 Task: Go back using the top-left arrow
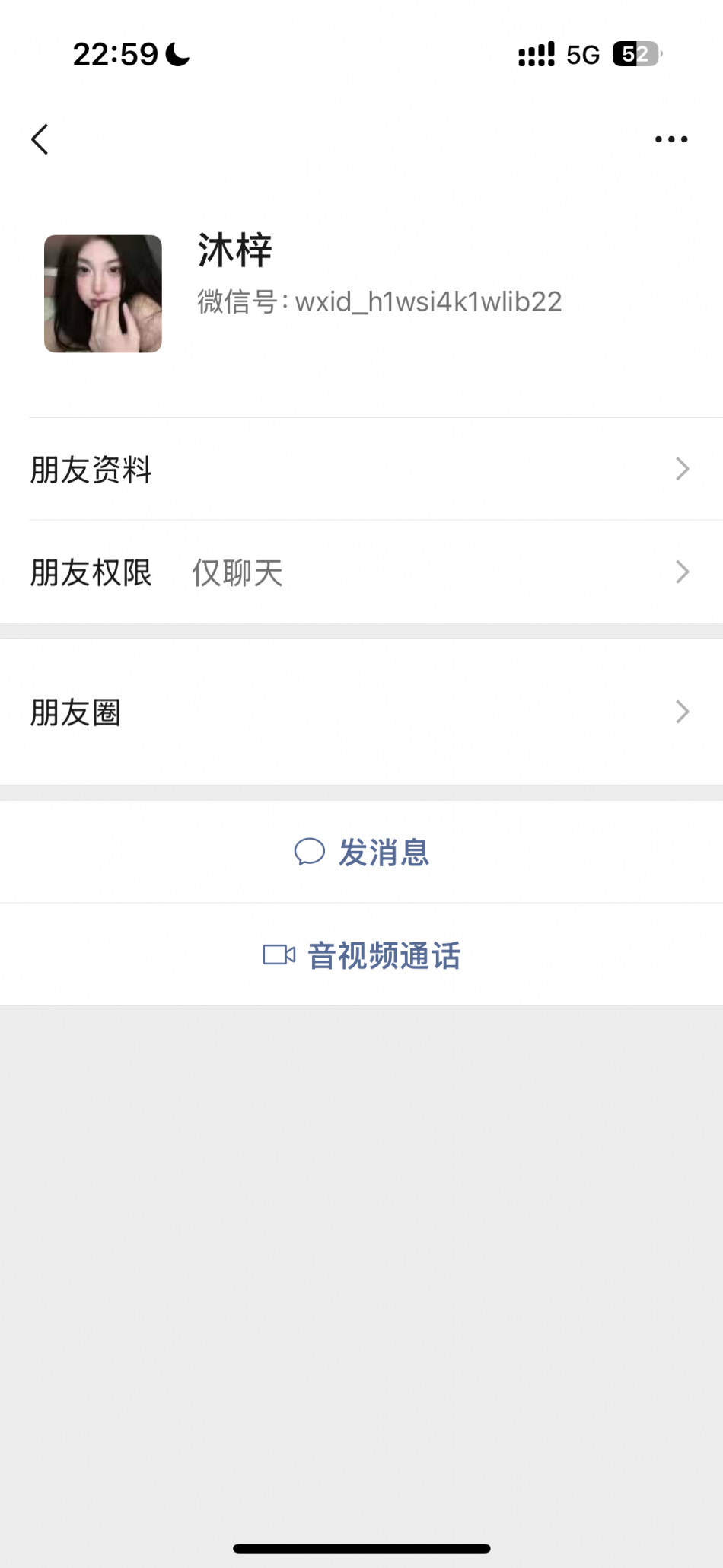click(40, 139)
